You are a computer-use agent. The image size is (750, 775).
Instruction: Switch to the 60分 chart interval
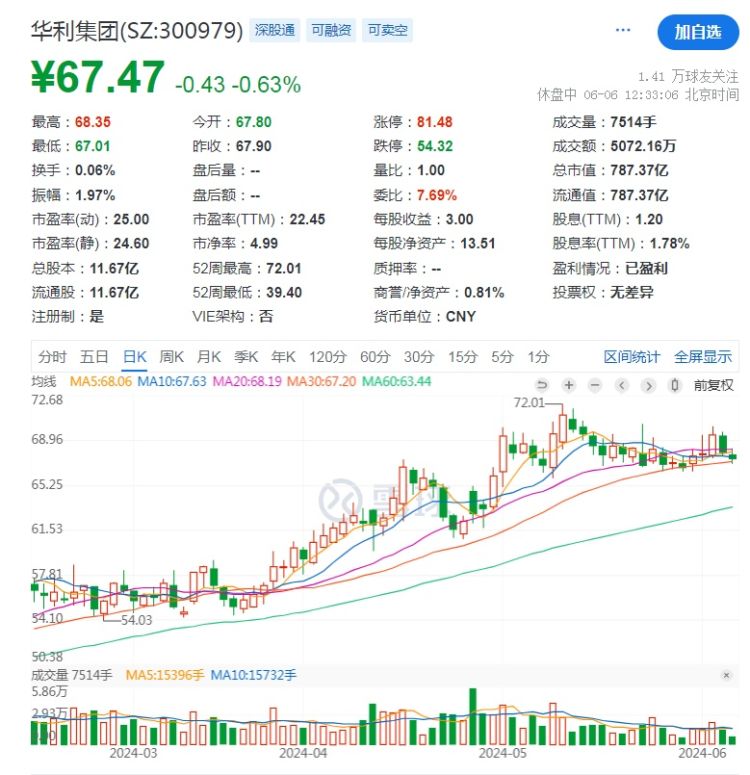point(375,357)
